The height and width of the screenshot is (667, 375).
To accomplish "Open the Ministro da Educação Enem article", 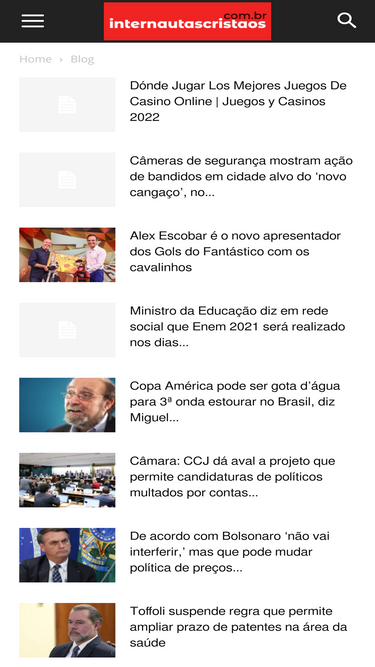I will pyautogui.click(x=237, y=327).
